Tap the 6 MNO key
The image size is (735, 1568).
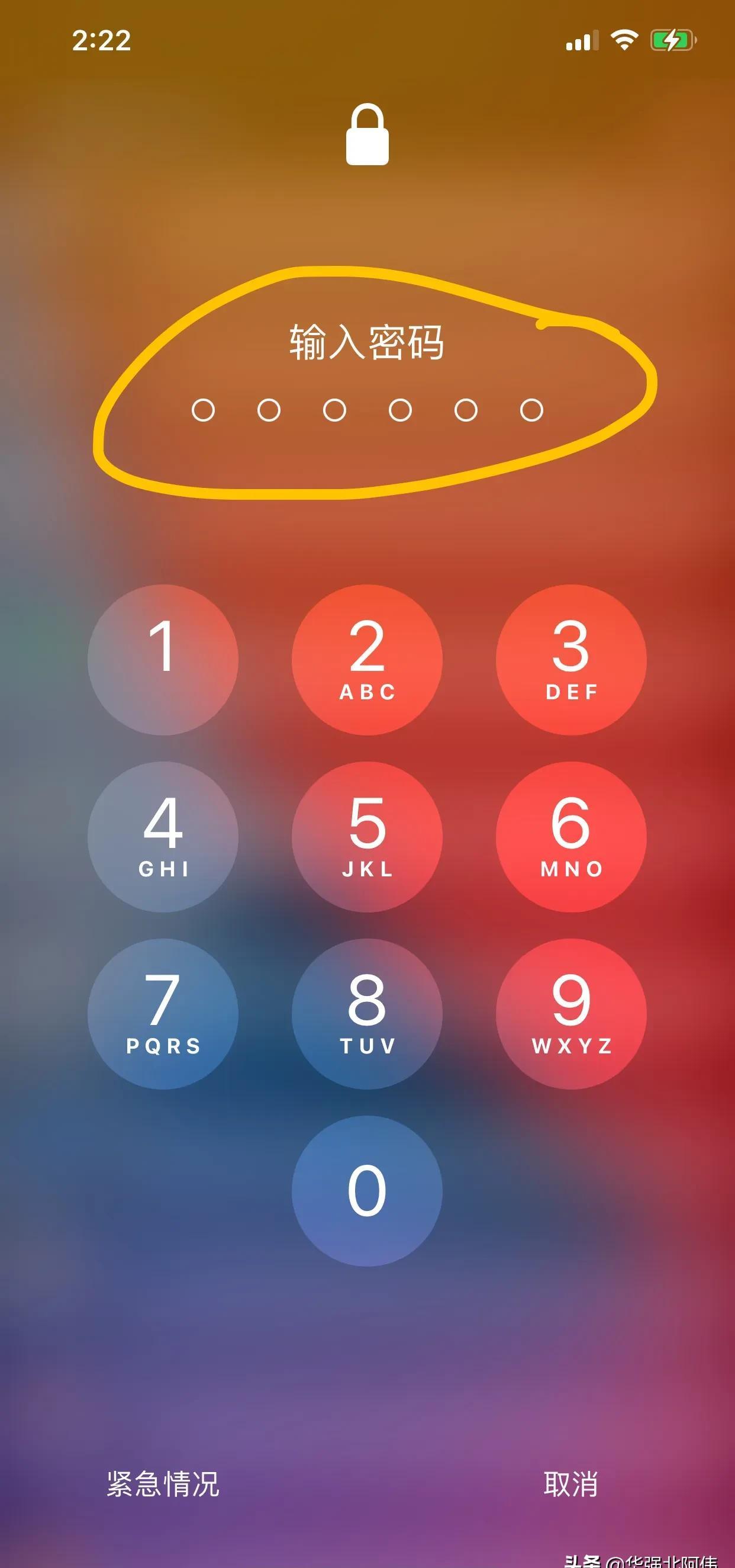[x=570, y=837]
